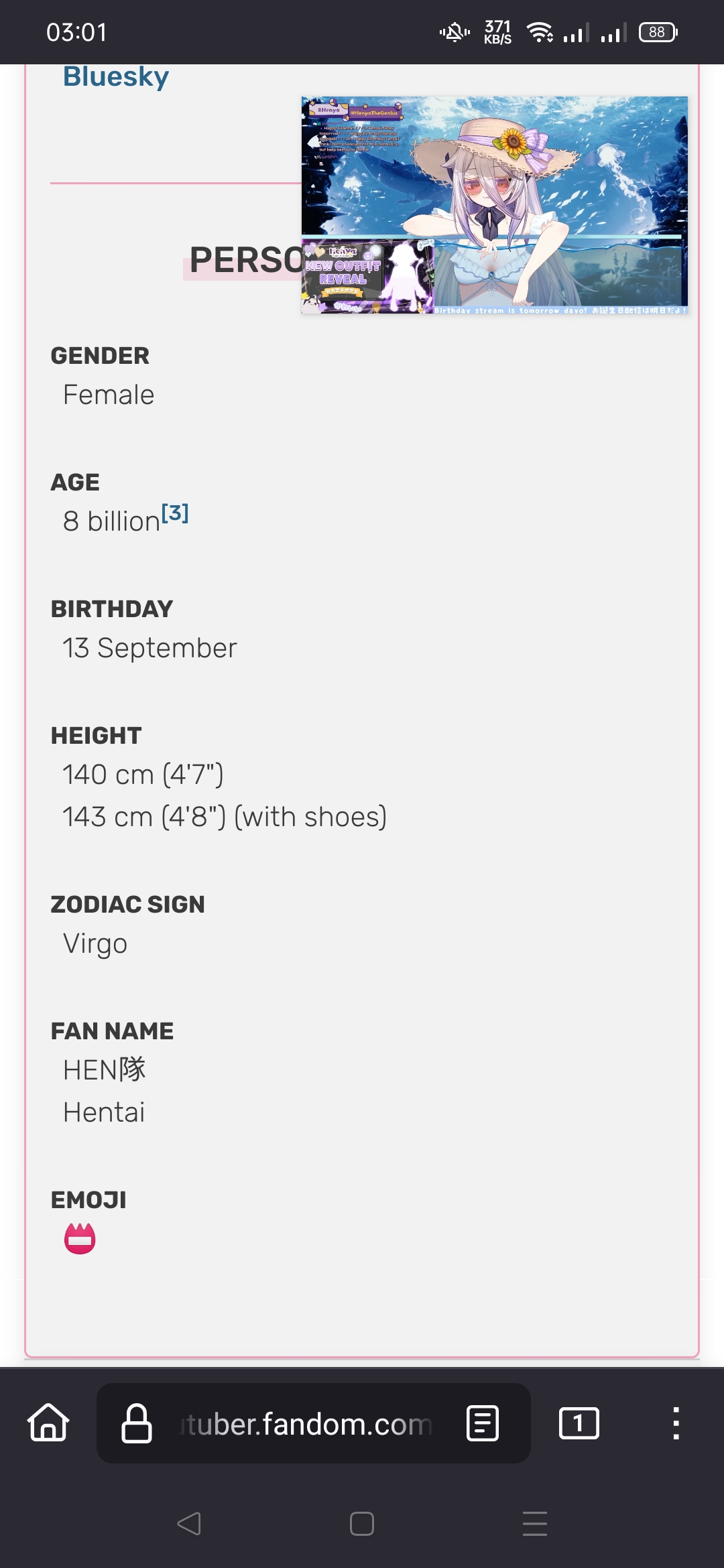The width and height of the screenshot is (724, 1568).
Task: Open the browser overflow menu
Action: [676, 1423]
